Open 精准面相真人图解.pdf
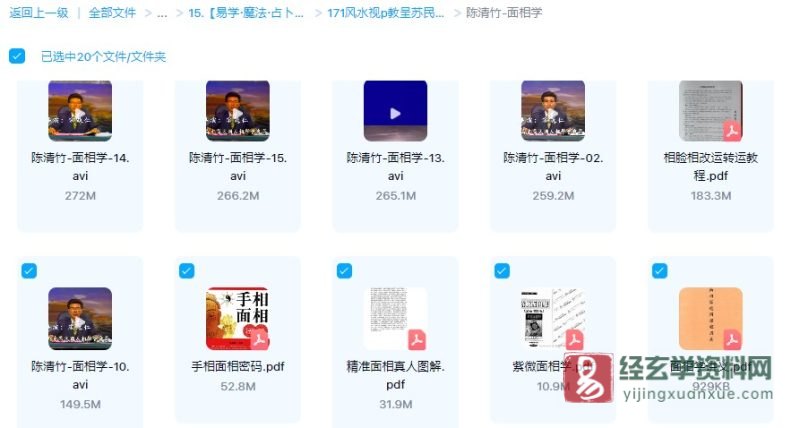This screenshot has height=428, width=800. (395, 318)
